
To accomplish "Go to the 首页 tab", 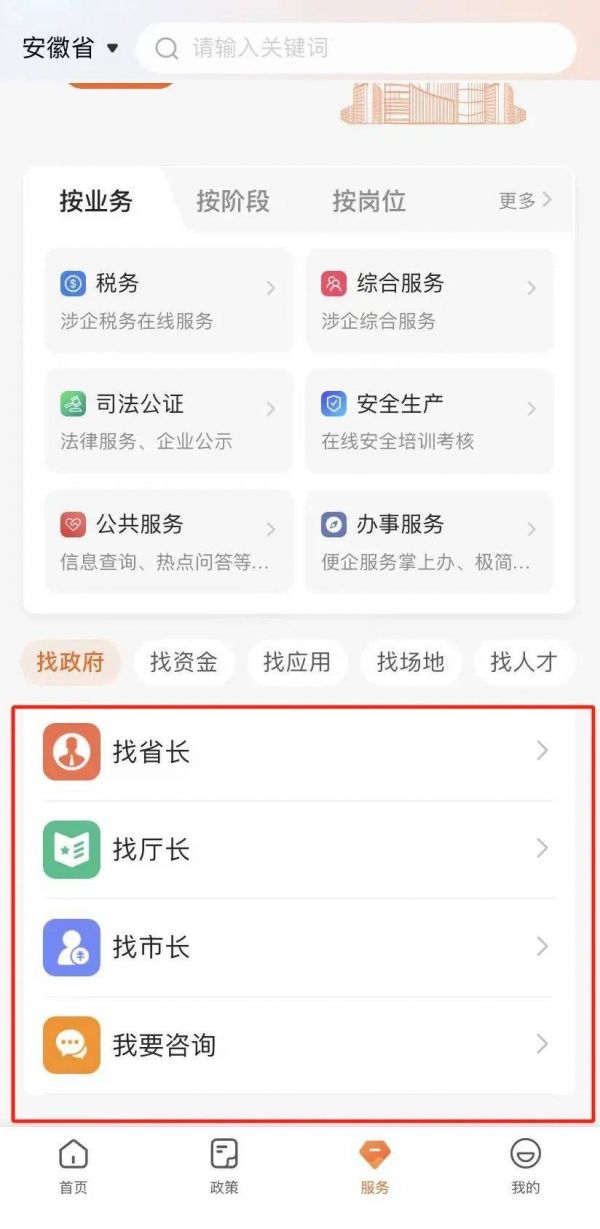I will point(73,1166).
